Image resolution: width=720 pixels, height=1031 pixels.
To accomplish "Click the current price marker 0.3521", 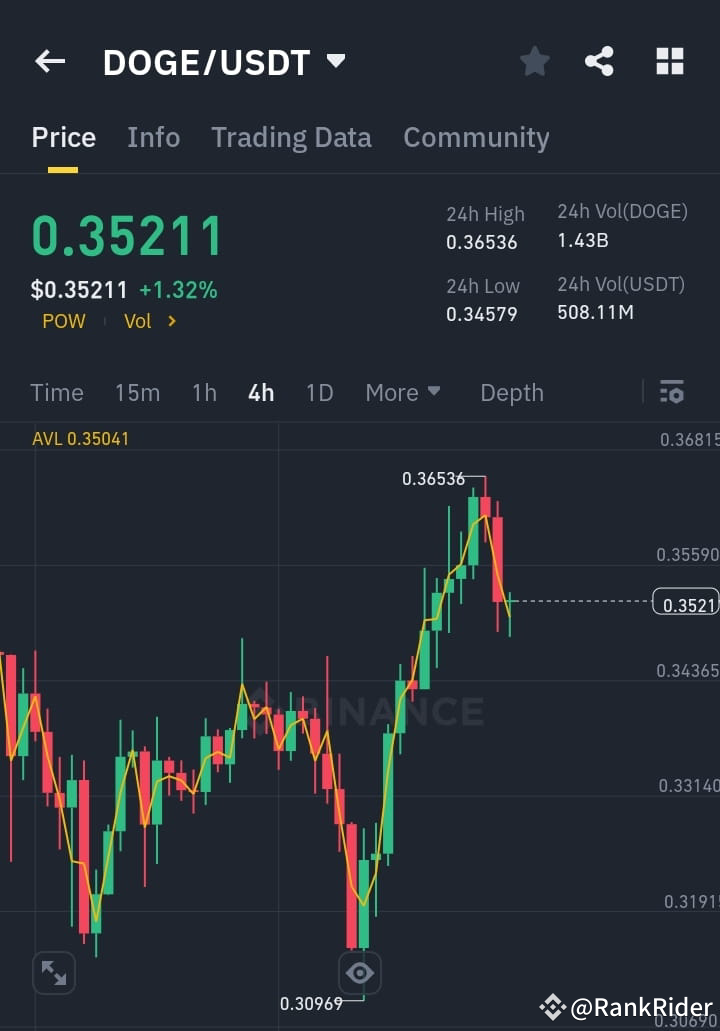I will click(x=687, y=602).
